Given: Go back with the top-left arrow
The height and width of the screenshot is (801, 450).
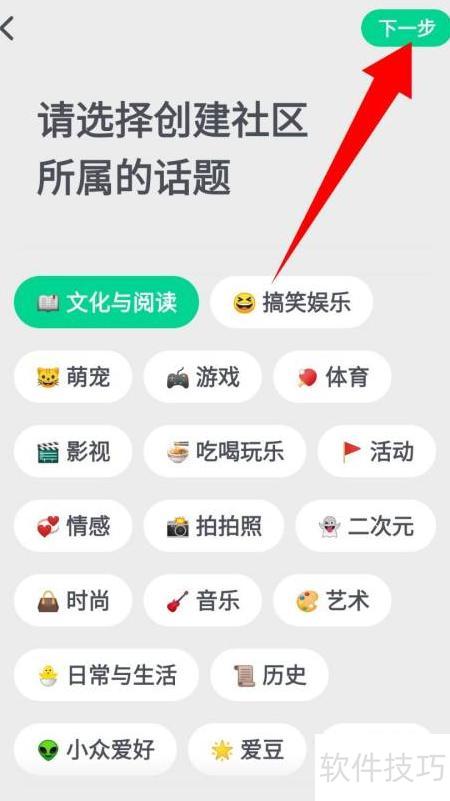Looking at the screenshot, I should pos(7,29).
